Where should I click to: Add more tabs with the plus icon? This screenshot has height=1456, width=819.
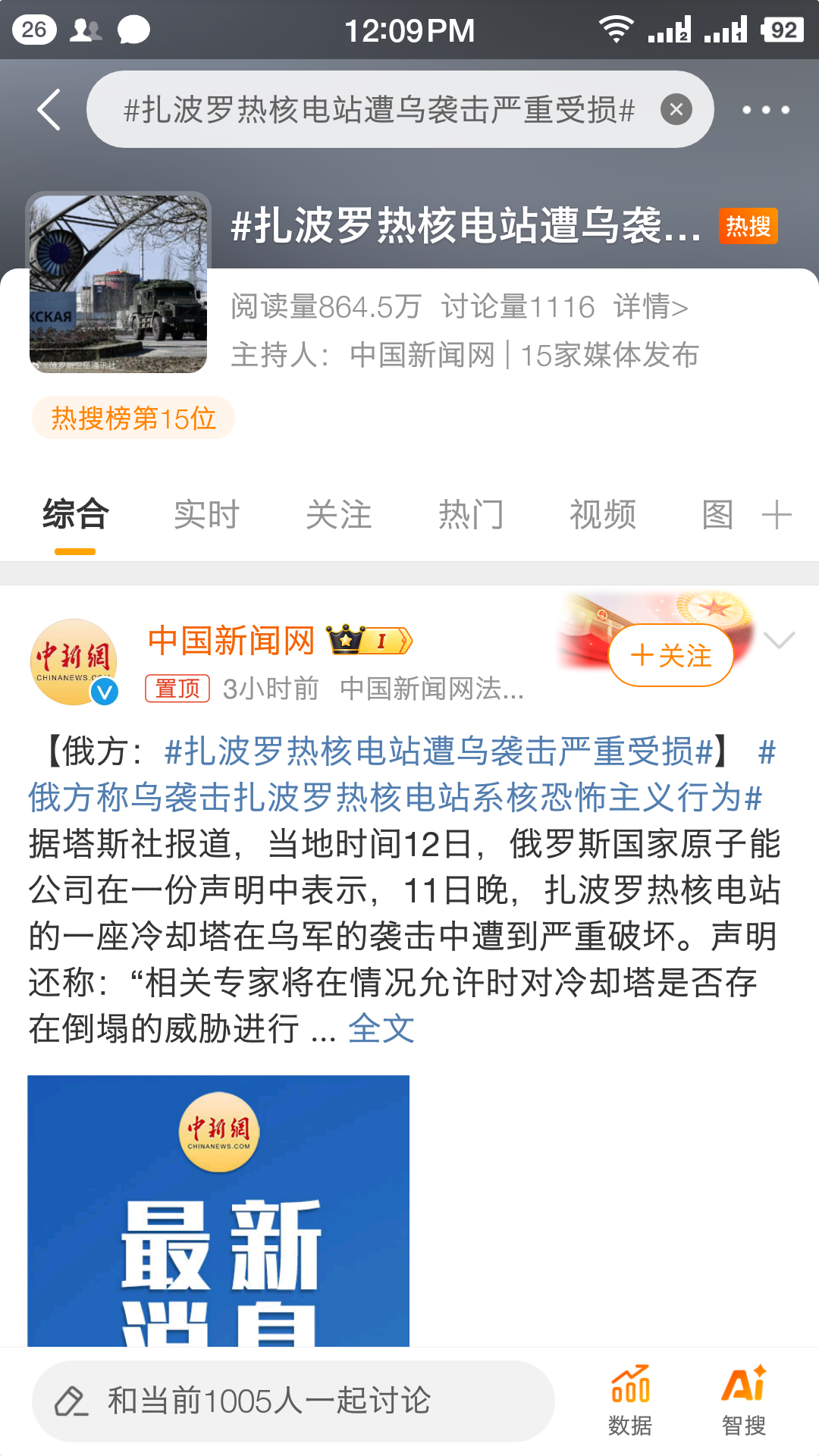(x=777, y=515)
